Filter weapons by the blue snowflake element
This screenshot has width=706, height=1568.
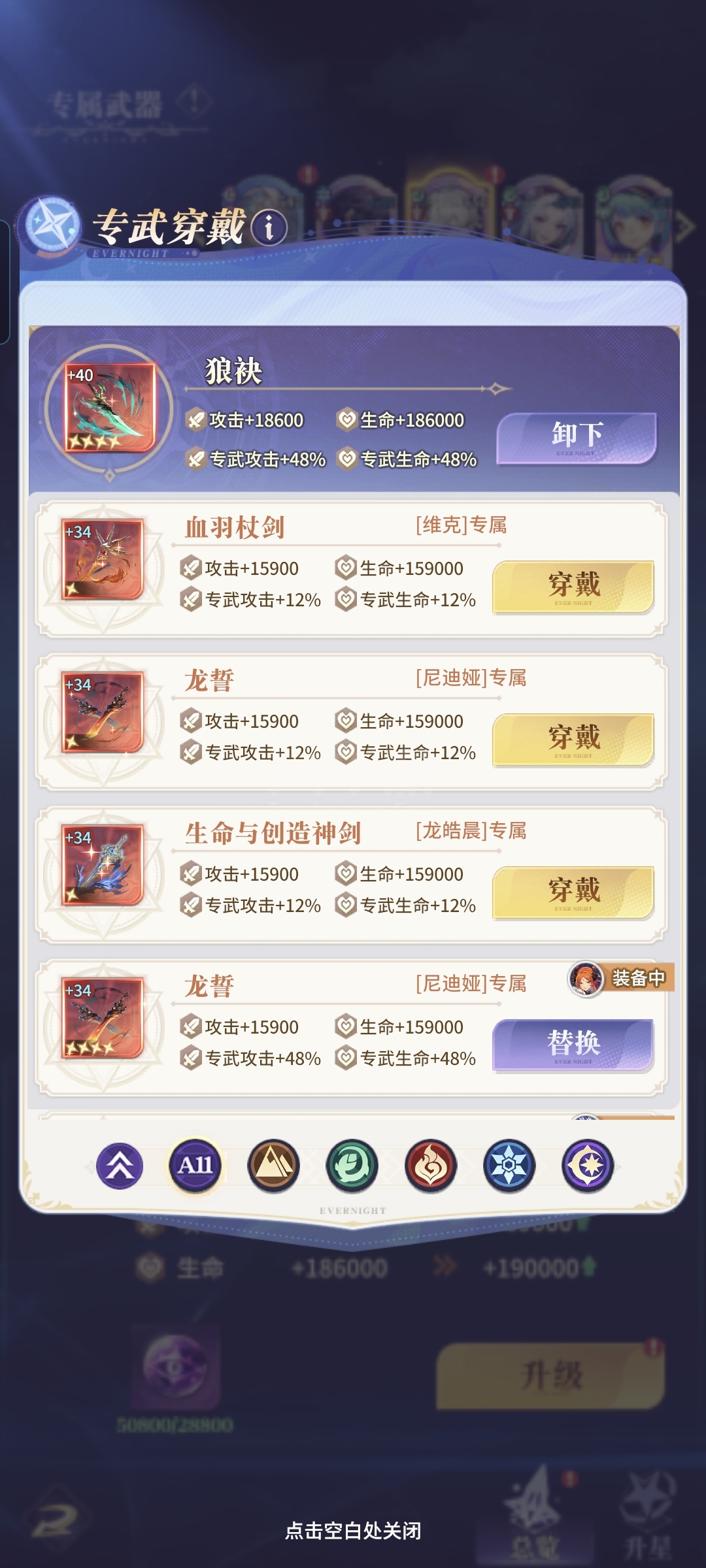point(509,1166)
